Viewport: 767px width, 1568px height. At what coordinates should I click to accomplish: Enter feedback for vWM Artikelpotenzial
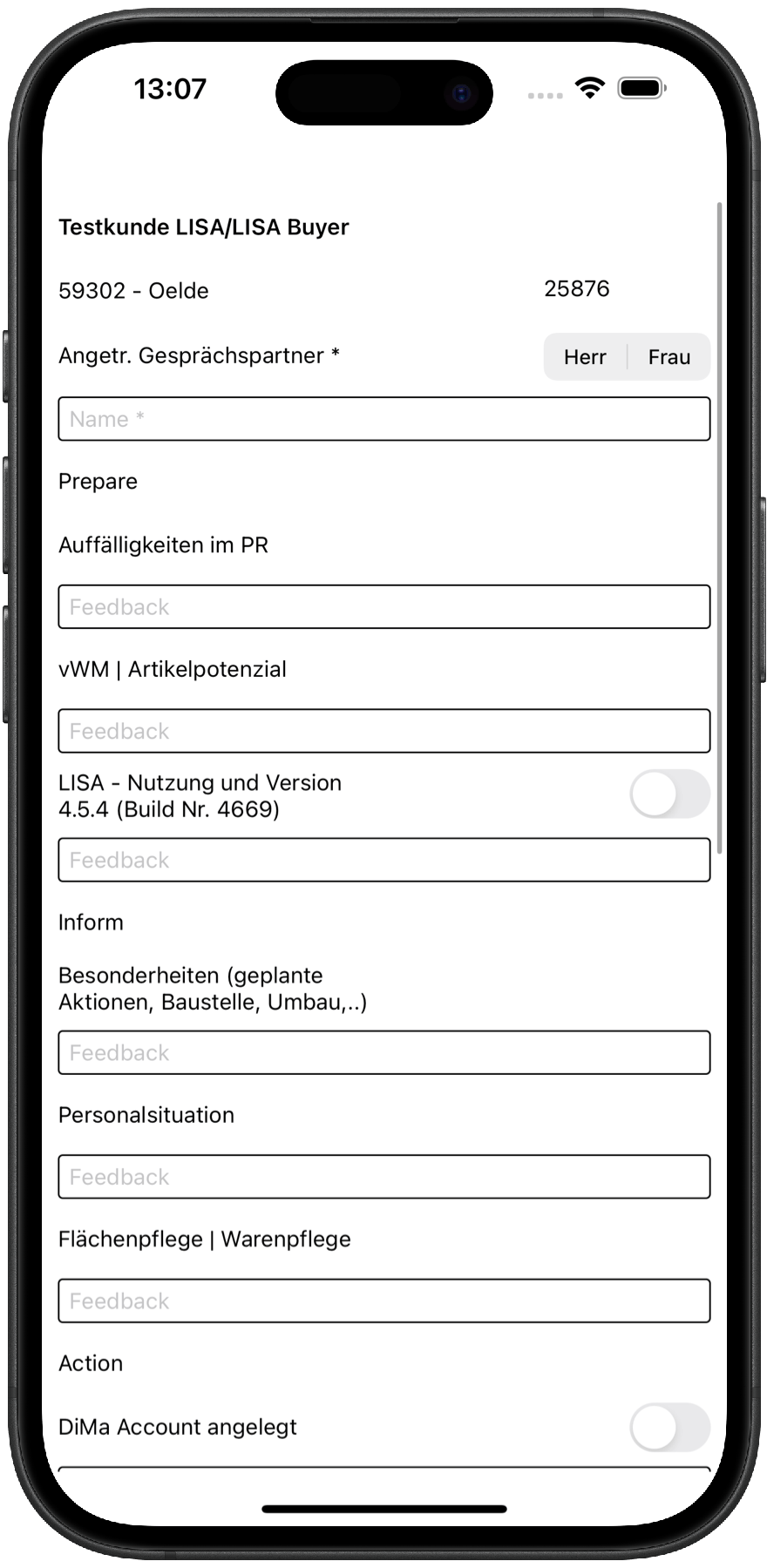tap(383, 731)
